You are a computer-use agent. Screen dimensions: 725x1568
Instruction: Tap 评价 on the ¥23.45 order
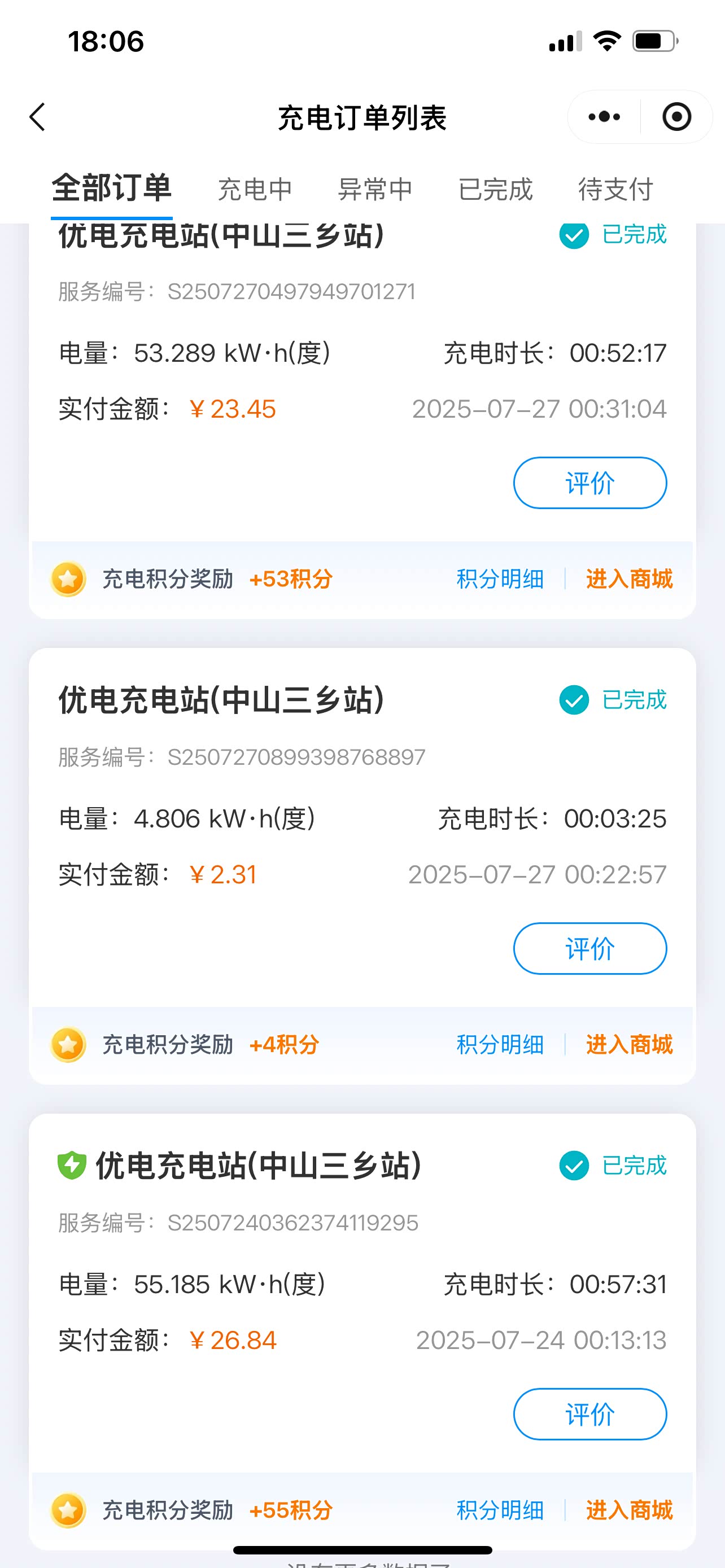[590, 483]
